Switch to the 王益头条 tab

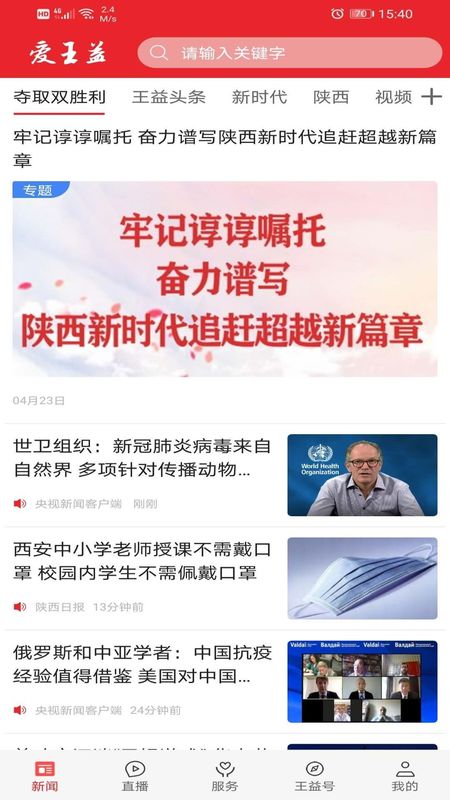(x=168, y=97)
